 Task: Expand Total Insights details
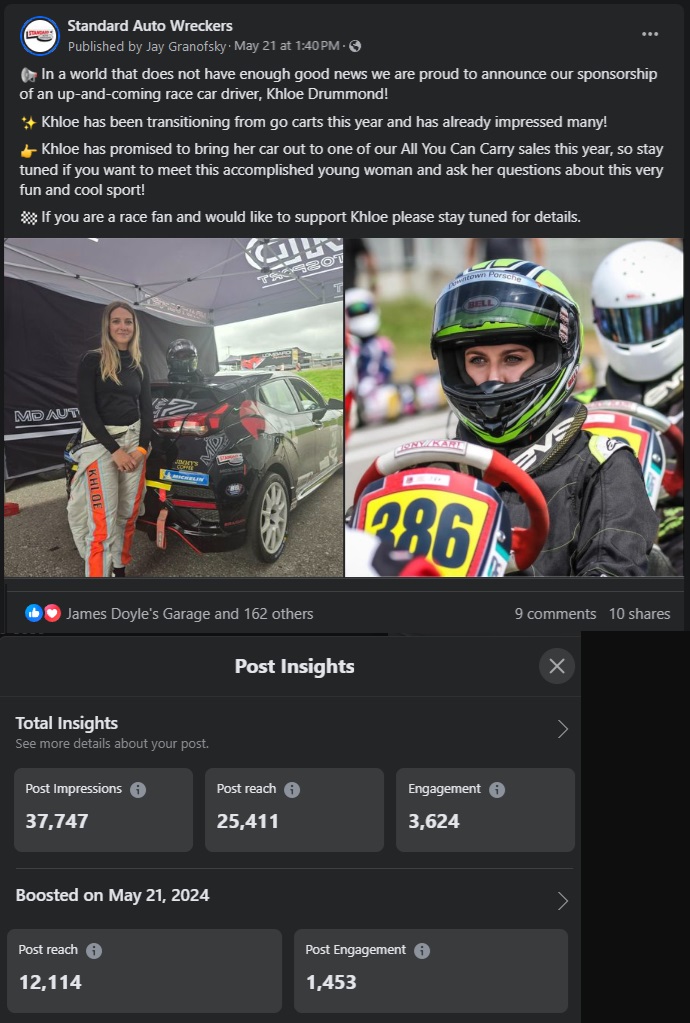tap(562, 729)
